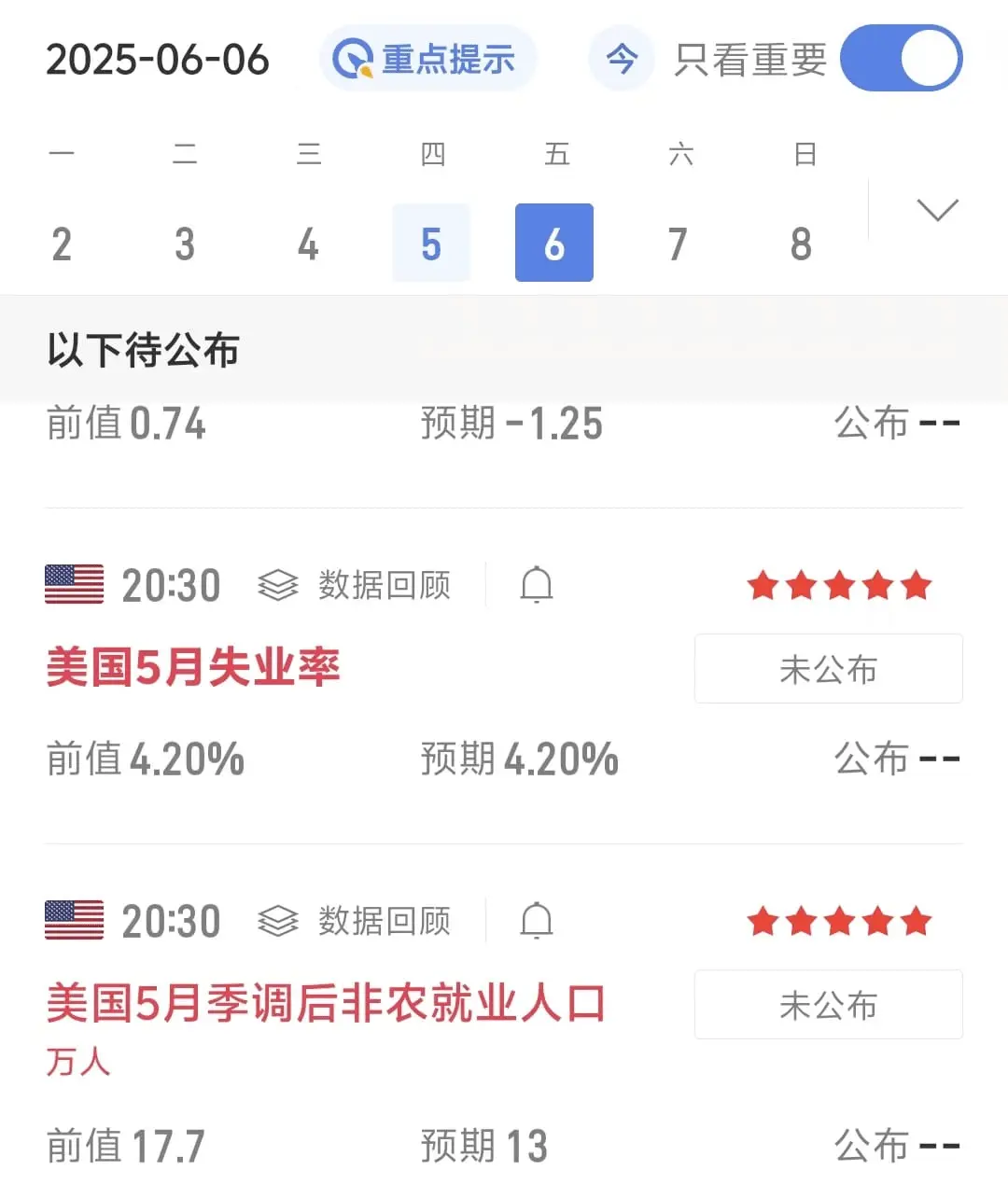Open the 重点提示 highlights button
Viewport: 1008px width, 1184px height.
click(x=427, y=59)
